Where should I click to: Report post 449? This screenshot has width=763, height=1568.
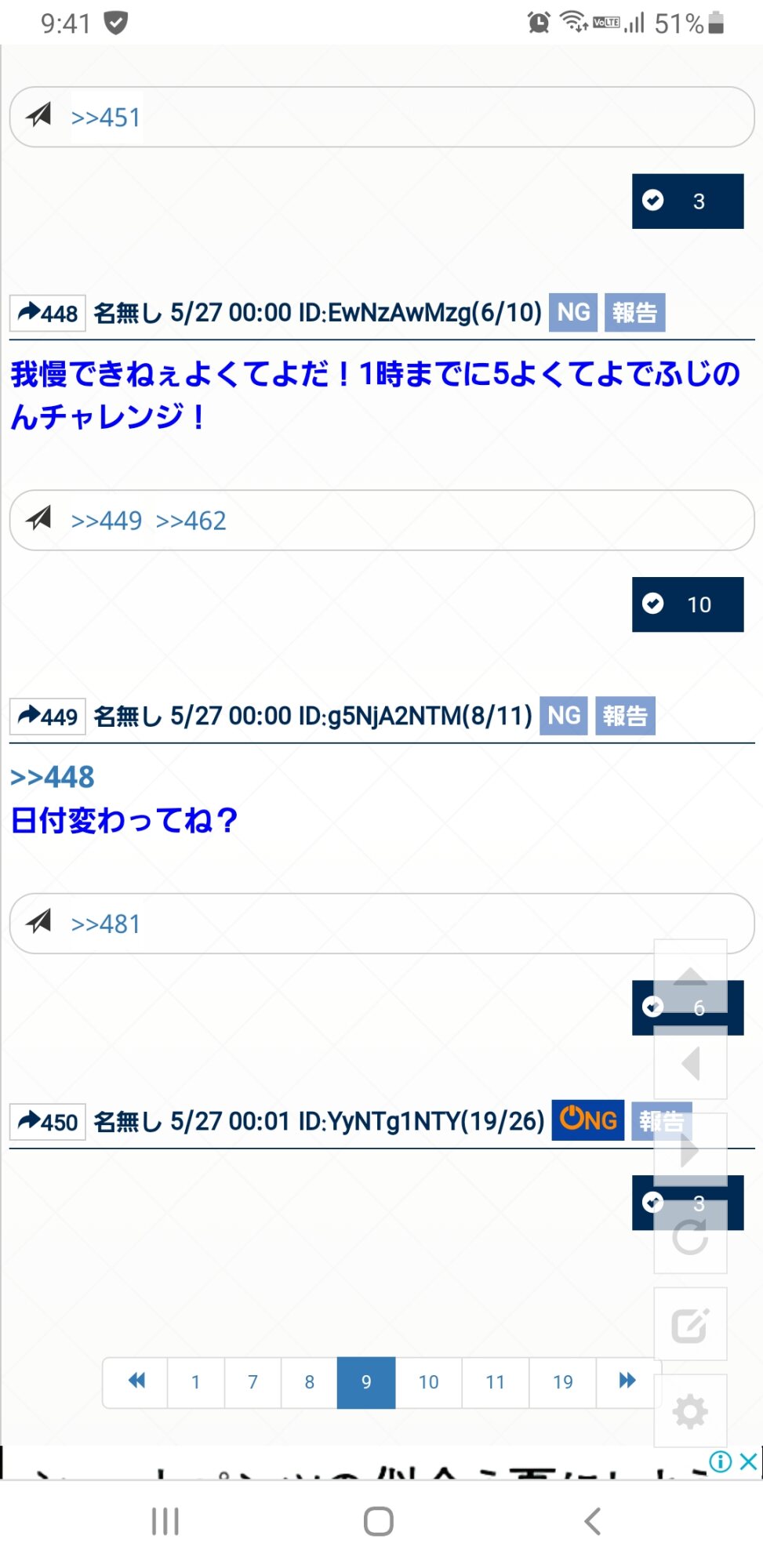625,716
